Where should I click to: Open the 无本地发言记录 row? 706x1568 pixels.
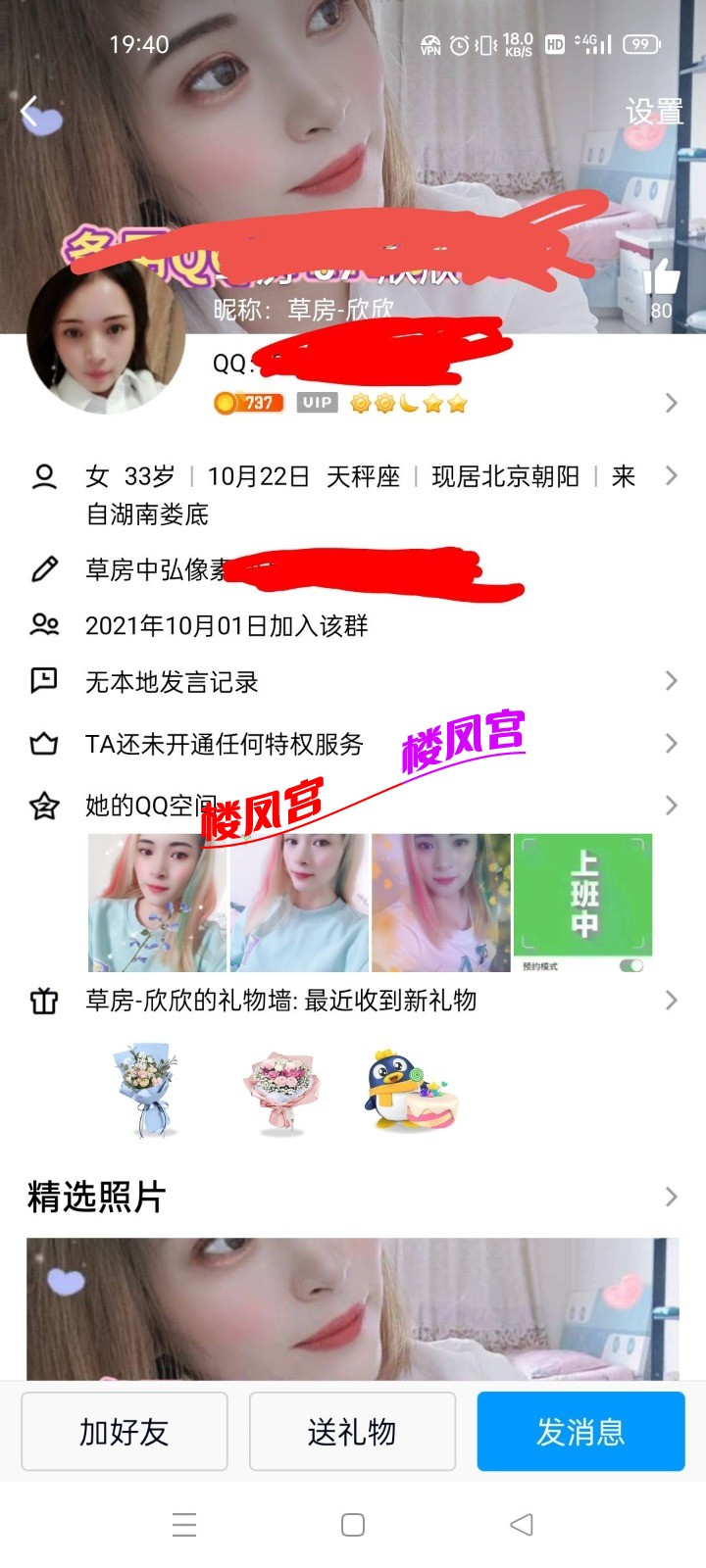(x=353, y=682)
